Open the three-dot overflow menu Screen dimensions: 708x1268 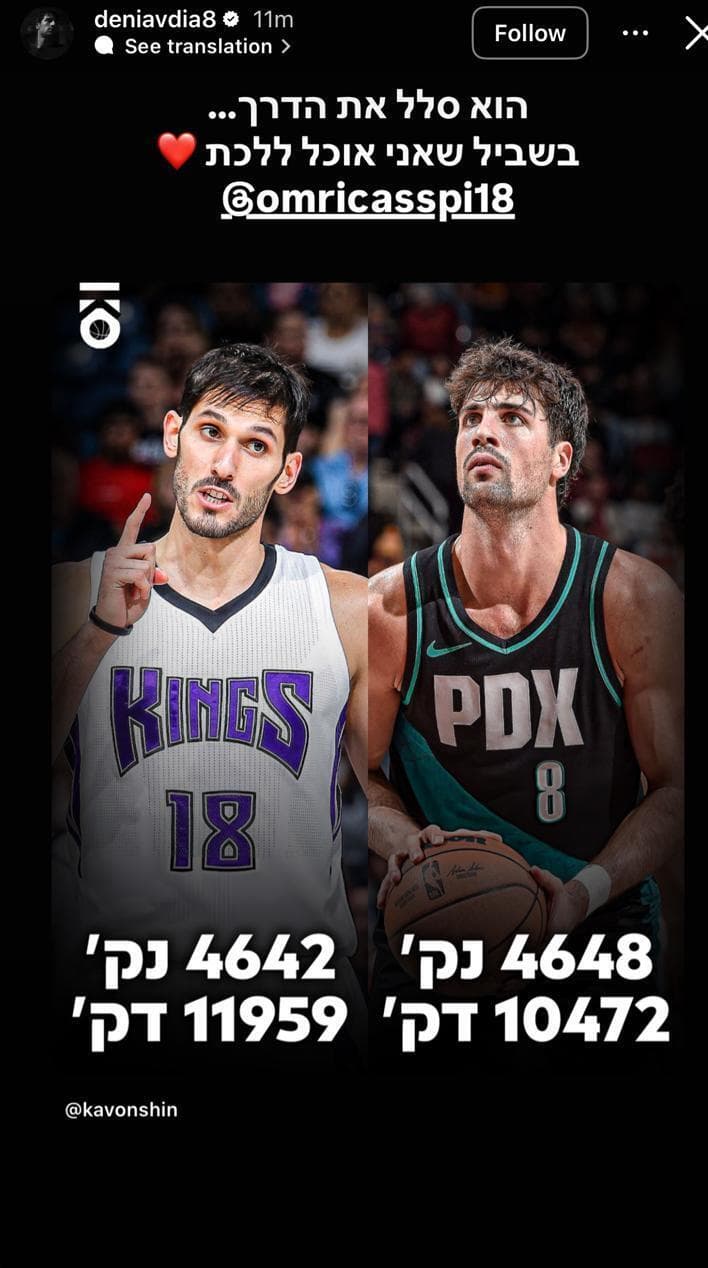tap(635, 33)
